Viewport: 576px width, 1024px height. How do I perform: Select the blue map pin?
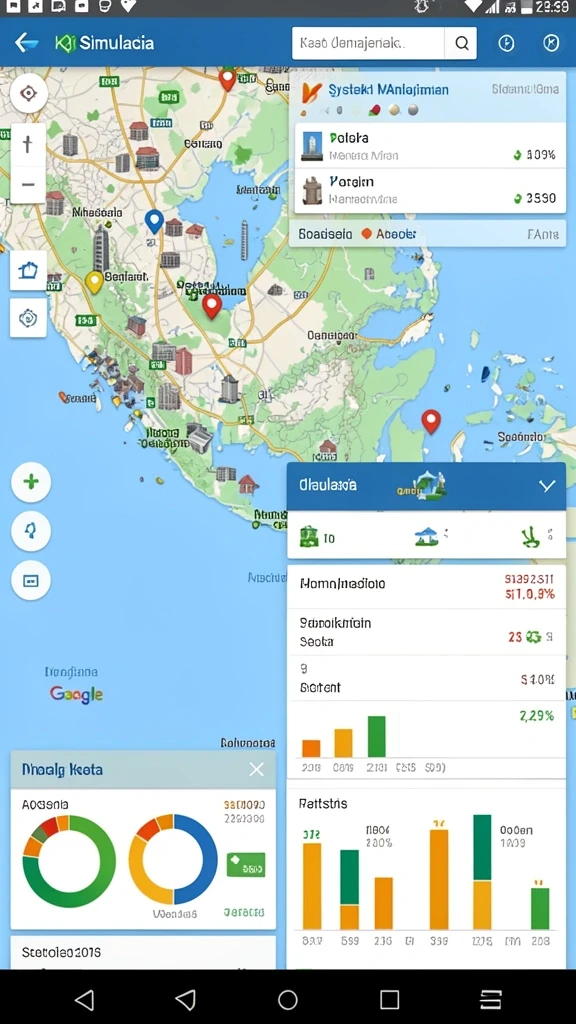click(x=154, y=221)
